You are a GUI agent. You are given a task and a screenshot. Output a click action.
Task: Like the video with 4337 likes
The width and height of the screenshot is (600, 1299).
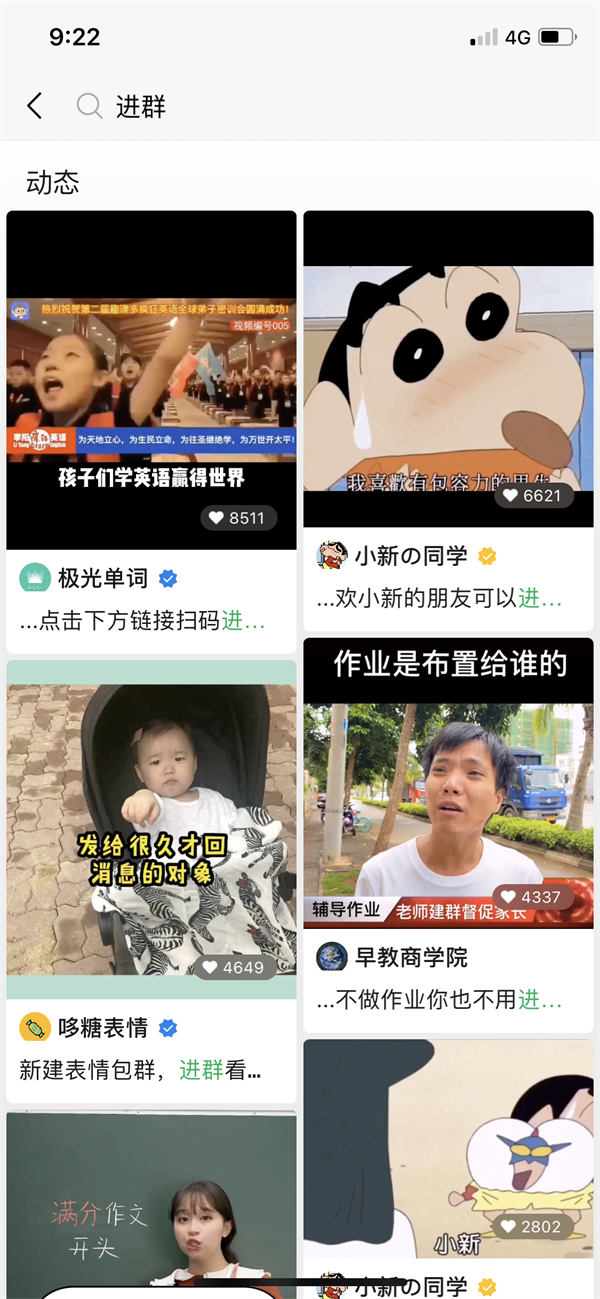point(533,897)
